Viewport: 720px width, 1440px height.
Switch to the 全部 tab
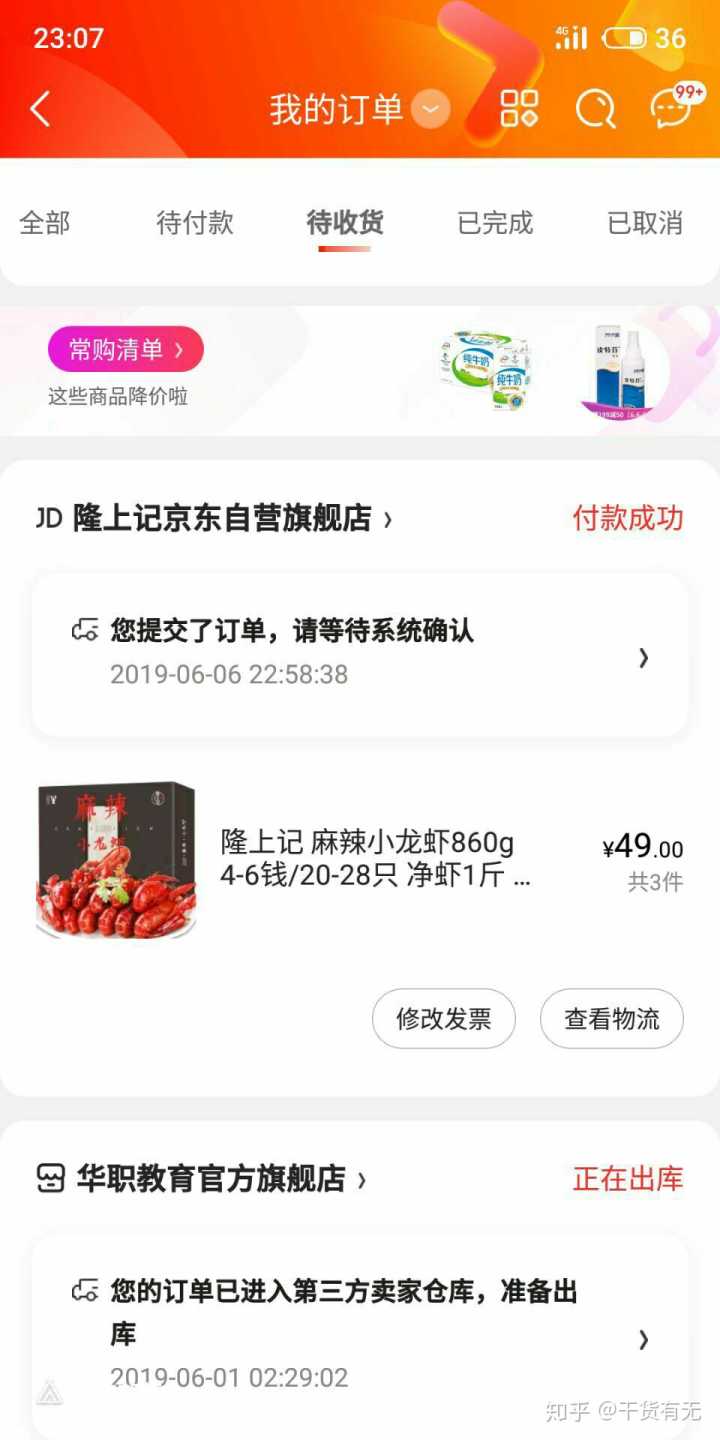click(x=45, y=223)
